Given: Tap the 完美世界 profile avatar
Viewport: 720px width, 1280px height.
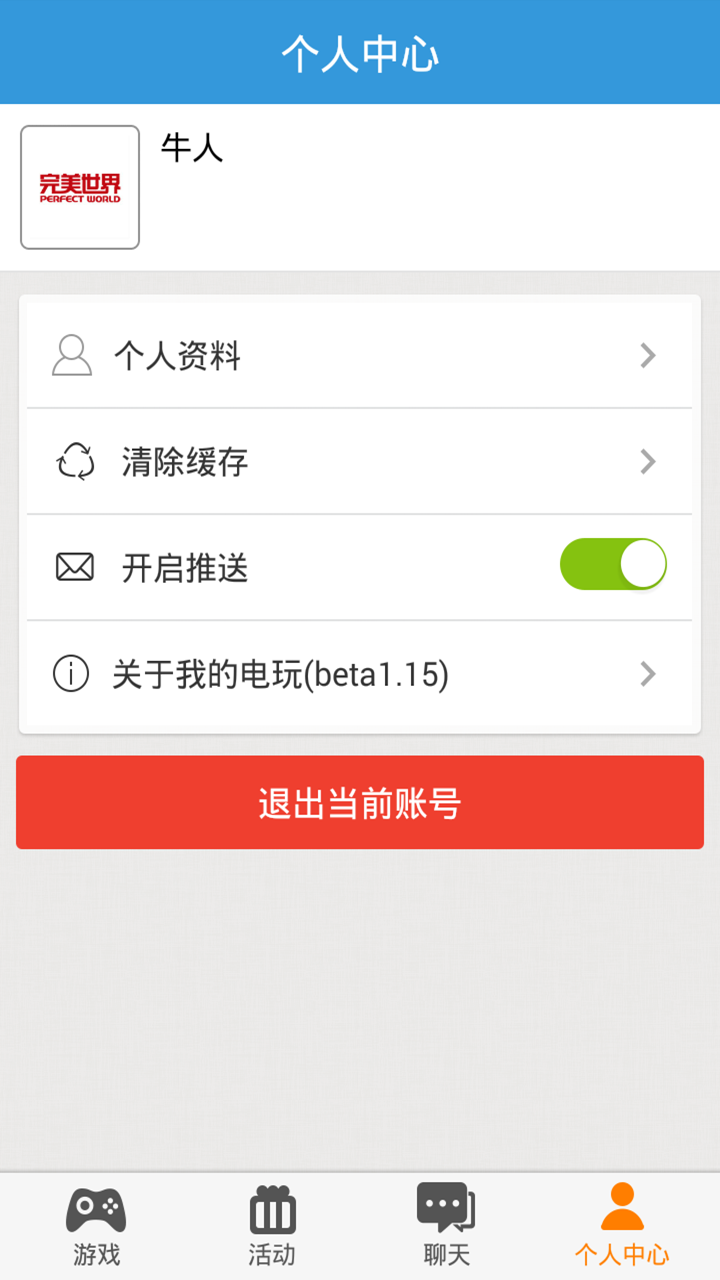Looking at the screenshot, I should (80, 187).
